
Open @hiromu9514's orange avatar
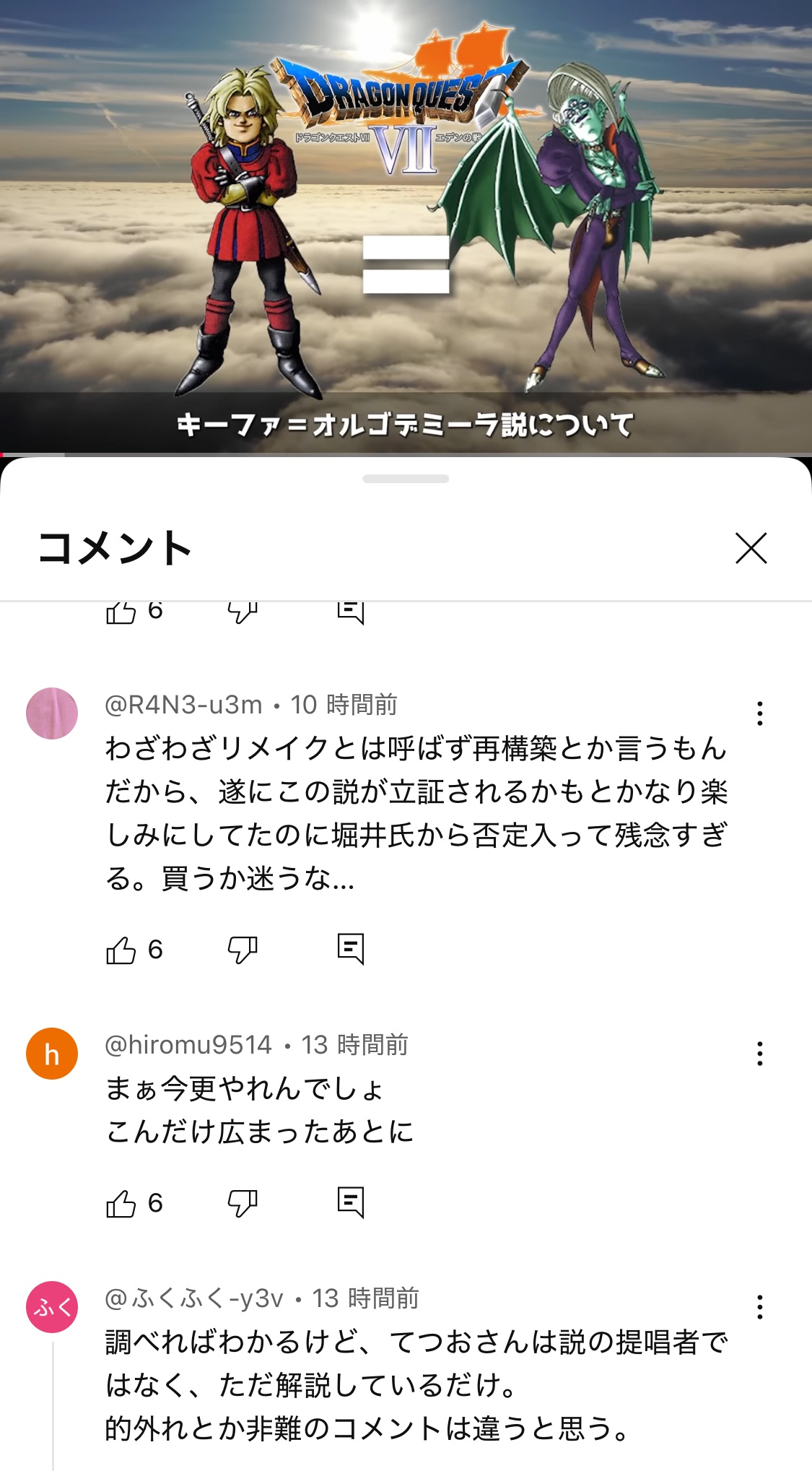point(52,1054)
